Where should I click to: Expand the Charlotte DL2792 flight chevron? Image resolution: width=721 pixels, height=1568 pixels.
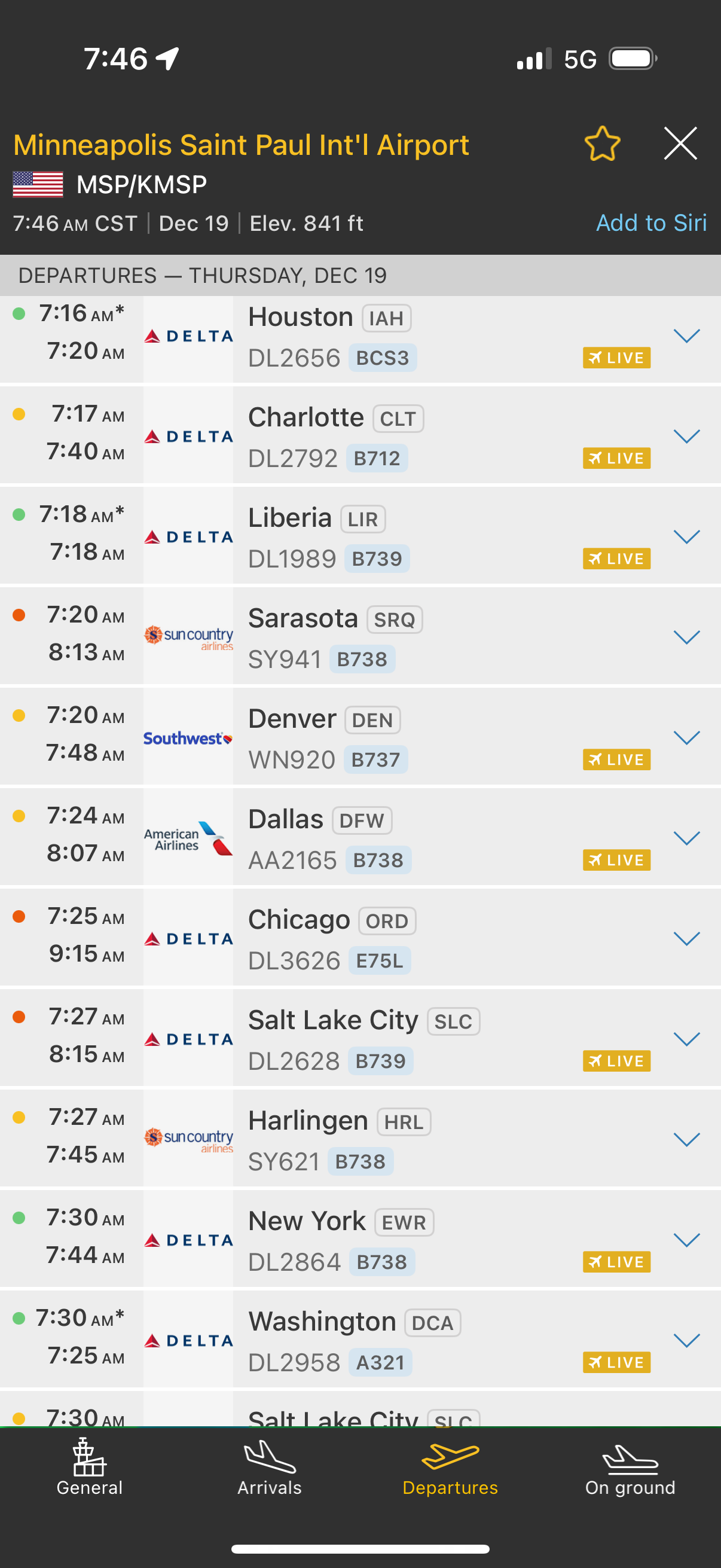tap(687, 437)
